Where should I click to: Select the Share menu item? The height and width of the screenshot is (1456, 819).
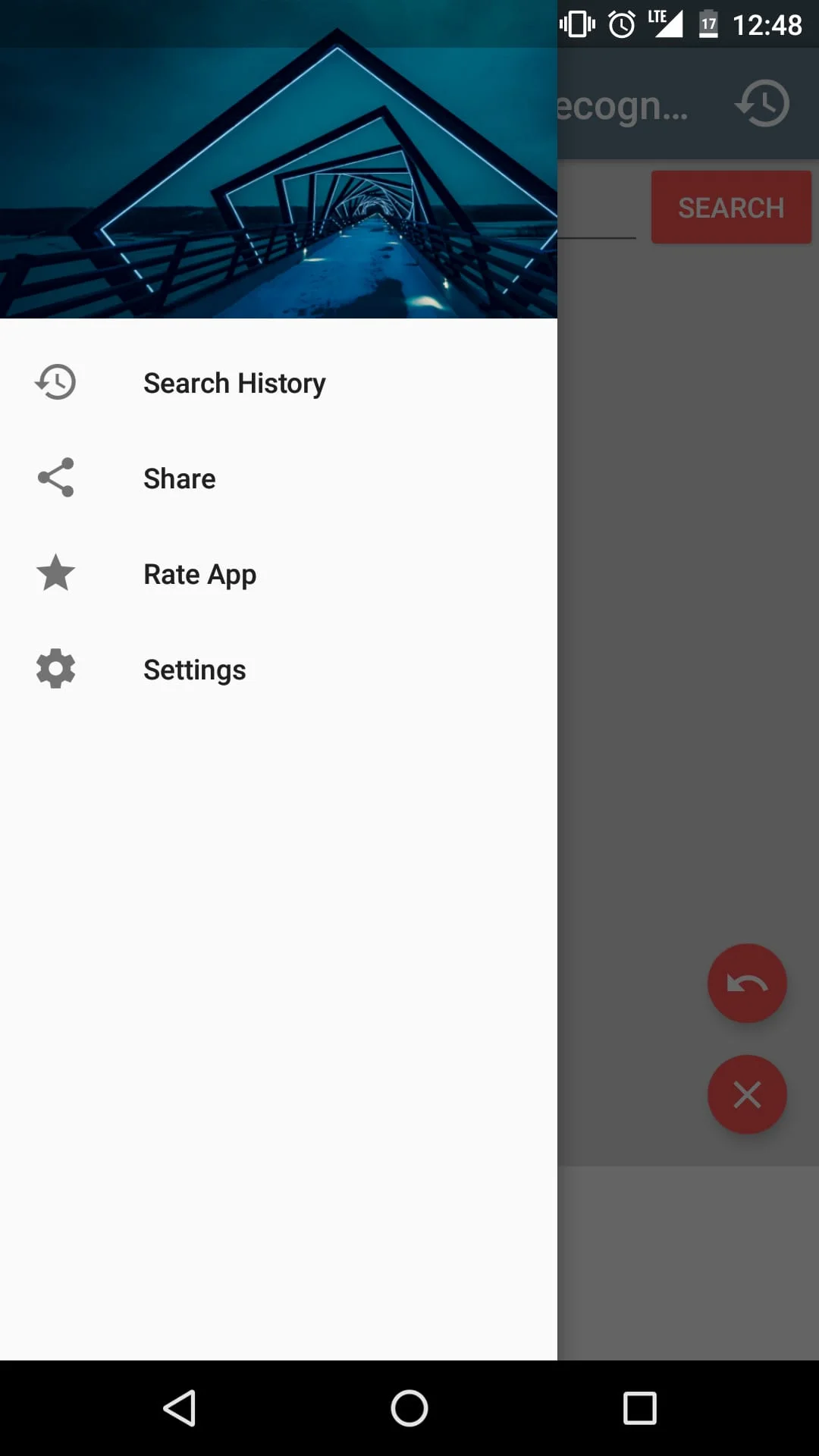(x=180, y=479)
